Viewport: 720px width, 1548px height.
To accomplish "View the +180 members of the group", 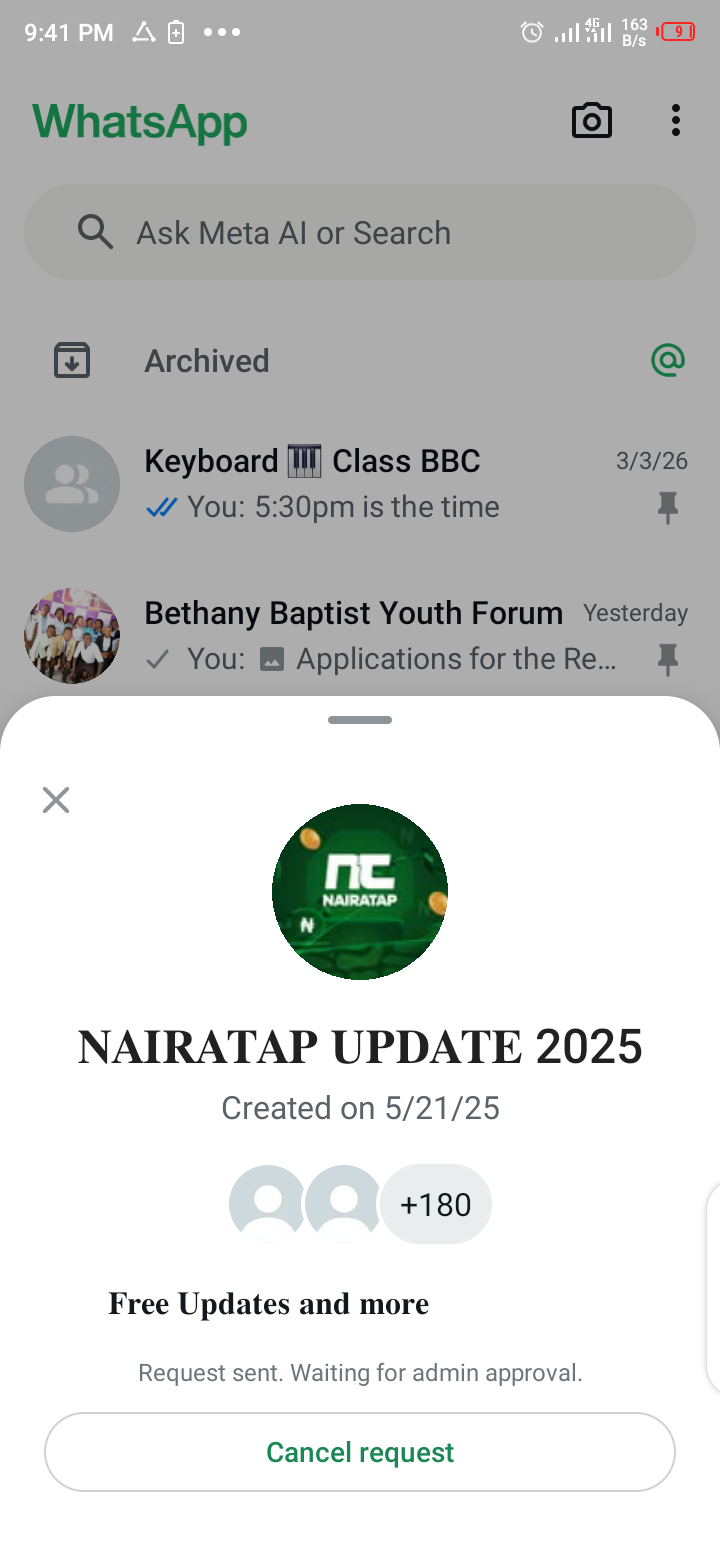I will 435,1205.
